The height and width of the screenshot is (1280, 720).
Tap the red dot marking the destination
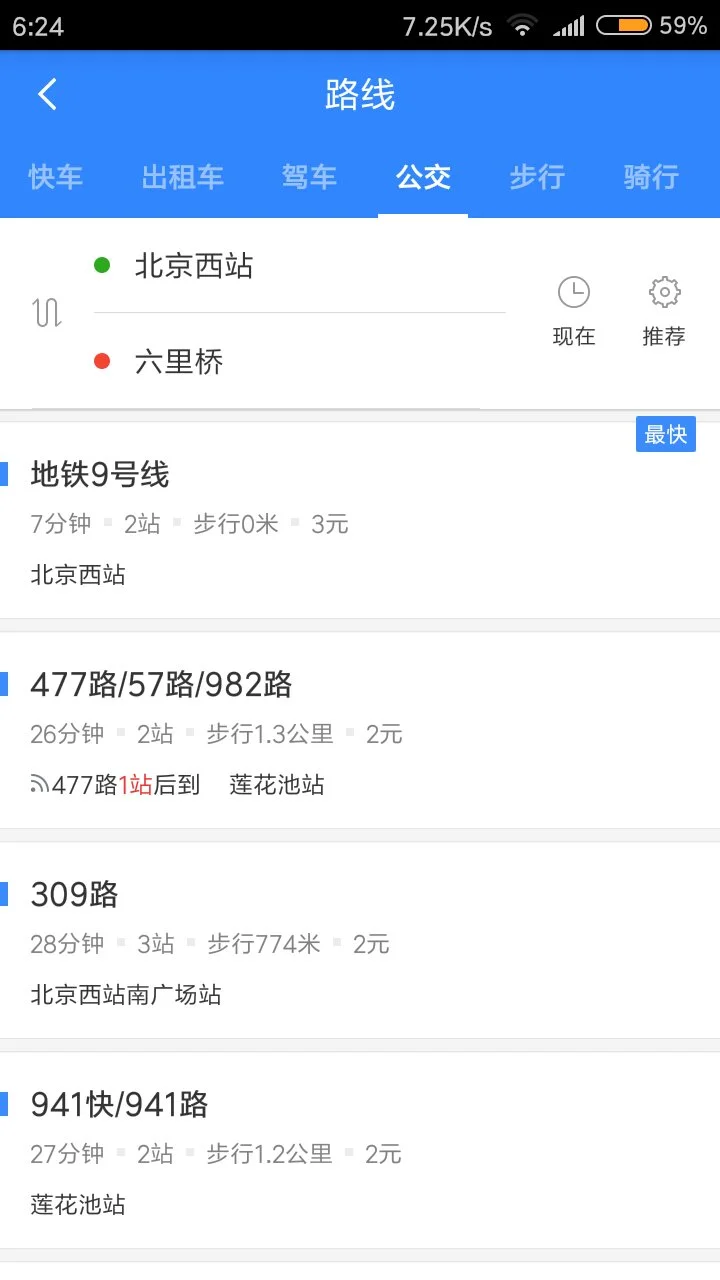(101, 361)
